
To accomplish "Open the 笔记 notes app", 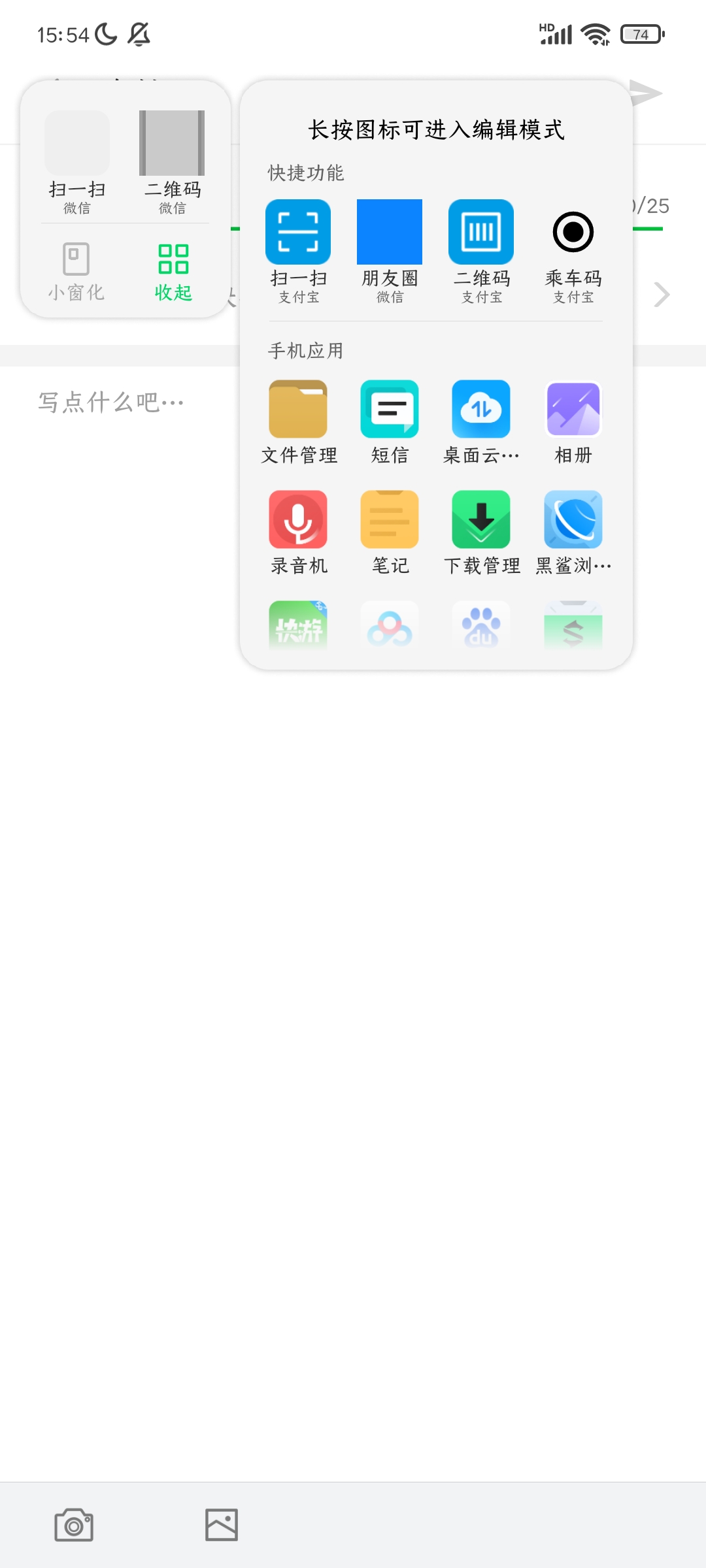I will (x=390, y=532).
